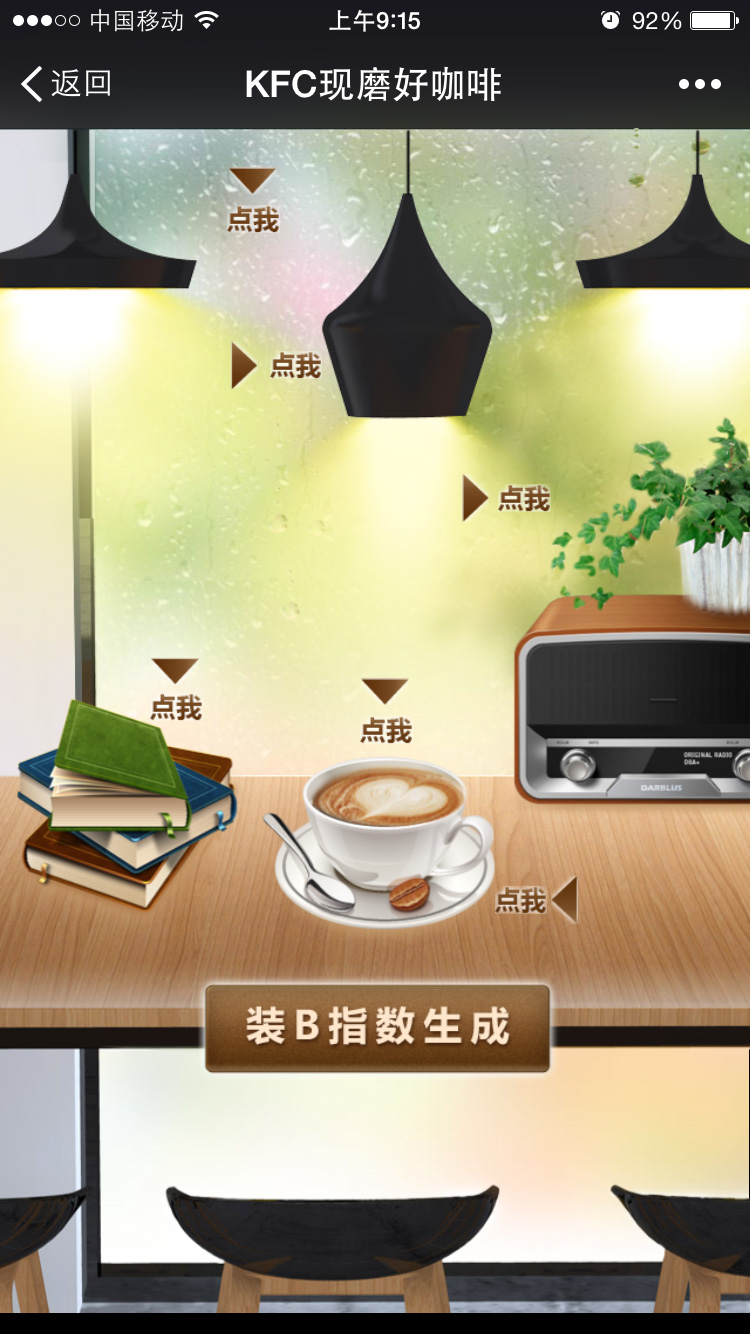
Task: Tap the 点我 marker pointing at the plant
Action: (x=507, y=498)
